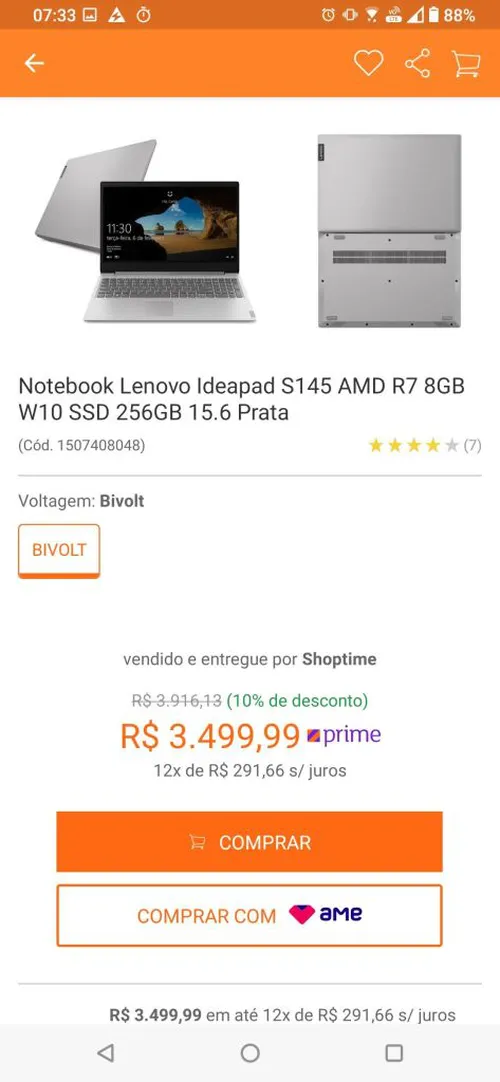This screenshot has height=1082, width=500.
Task: Add this notebook to favorites
Action: tap(368, 63)
